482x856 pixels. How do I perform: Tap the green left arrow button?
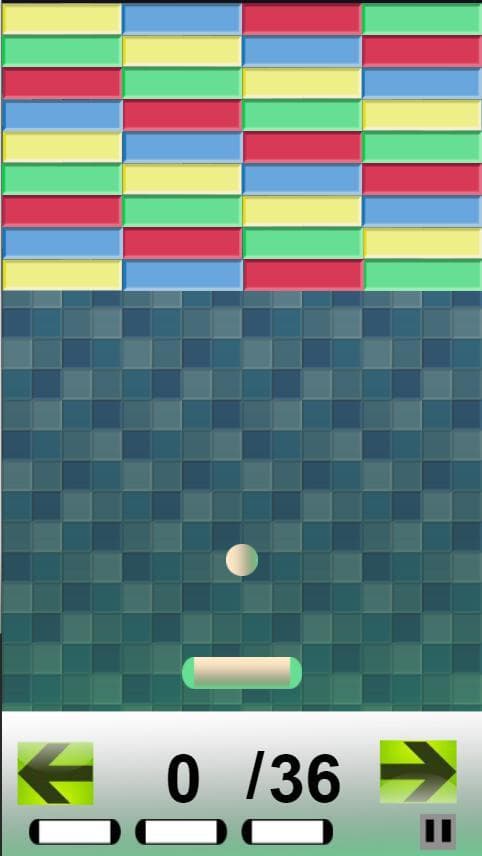(x=55, y=773)
